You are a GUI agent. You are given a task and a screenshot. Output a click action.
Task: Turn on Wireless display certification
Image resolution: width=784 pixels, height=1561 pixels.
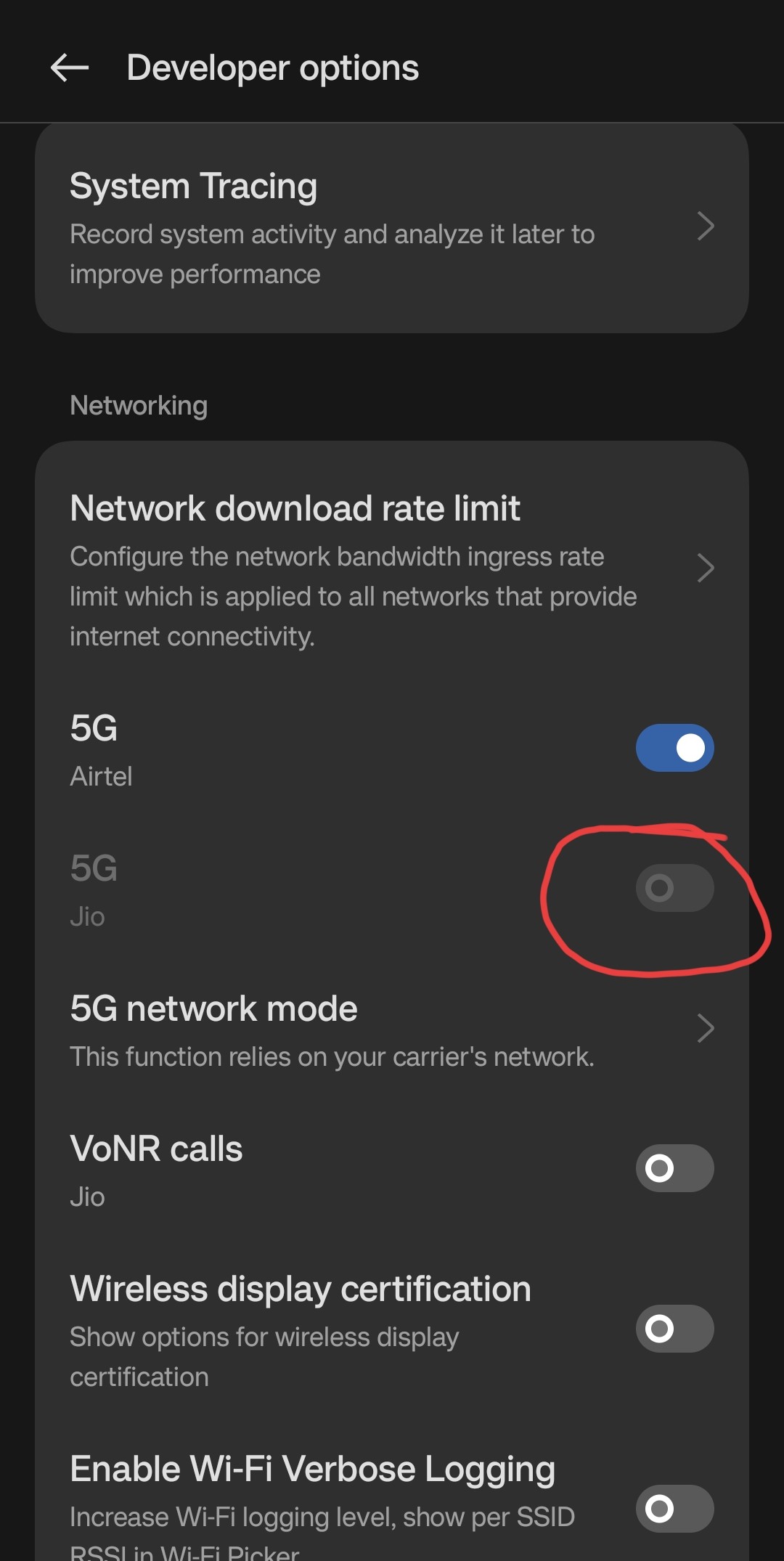674,1329
